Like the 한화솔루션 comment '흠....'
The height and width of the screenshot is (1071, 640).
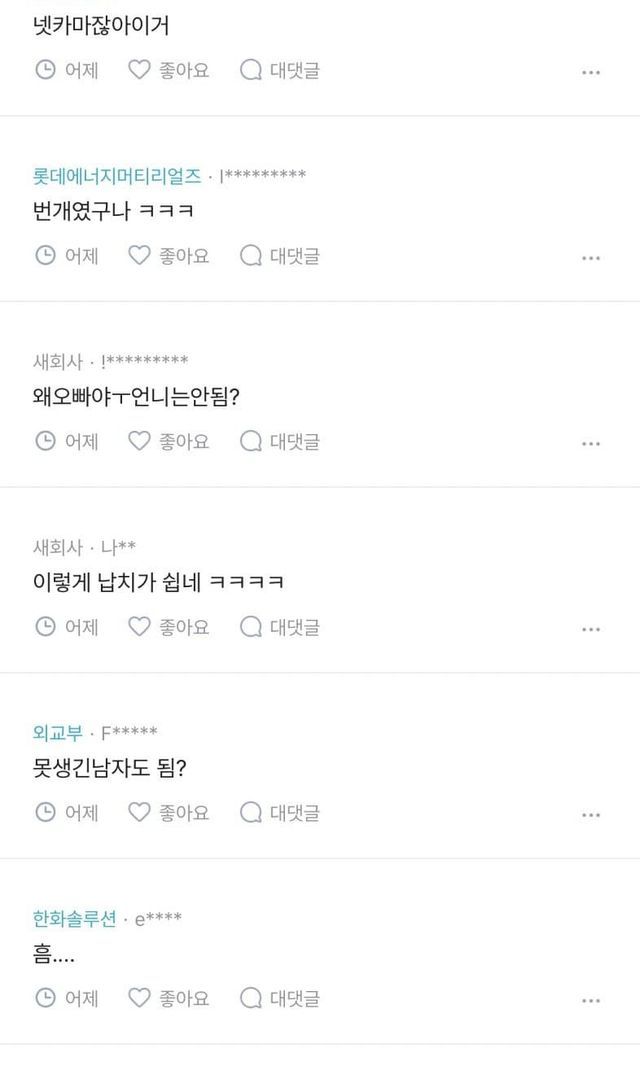(169, 999)
